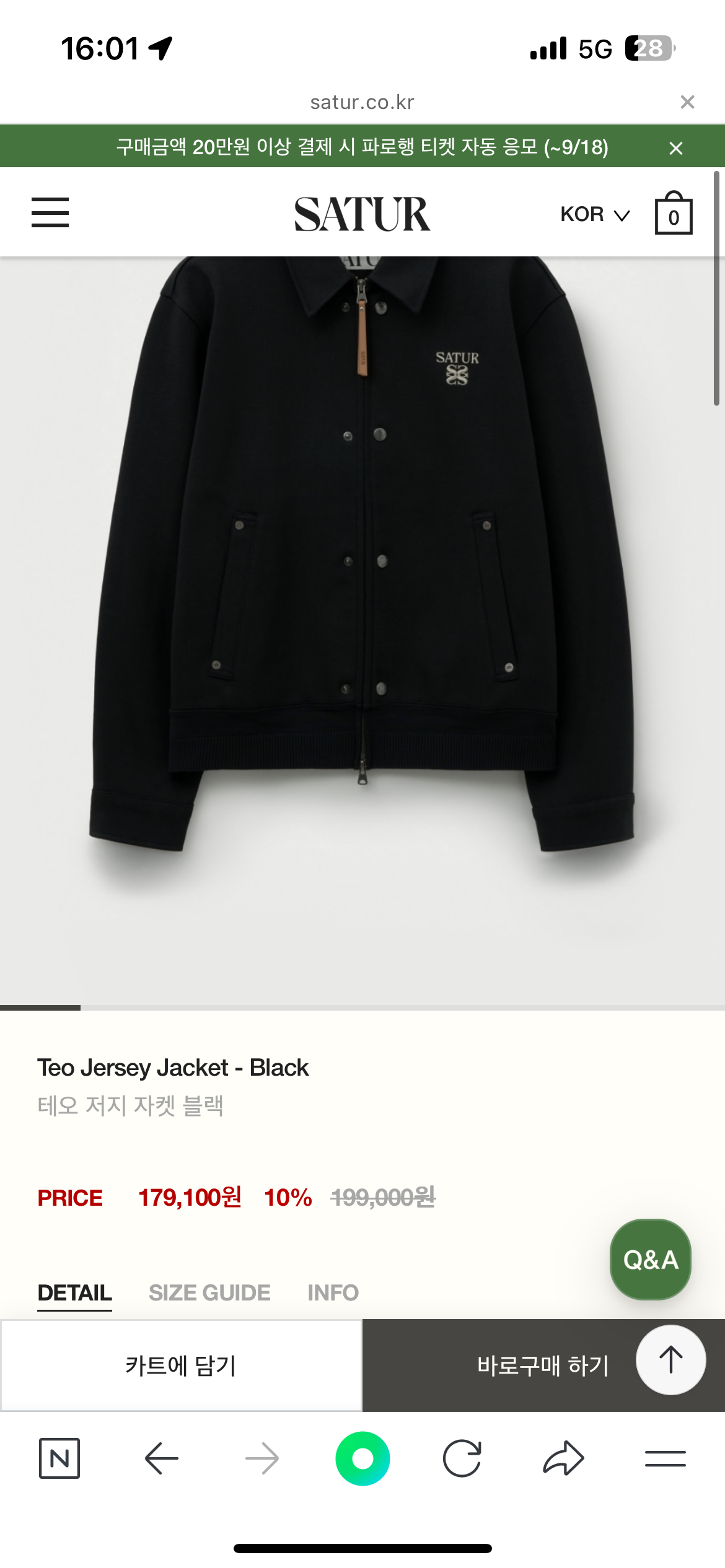
Task: Open the browser's more options menu
Action: [665, 1458]
